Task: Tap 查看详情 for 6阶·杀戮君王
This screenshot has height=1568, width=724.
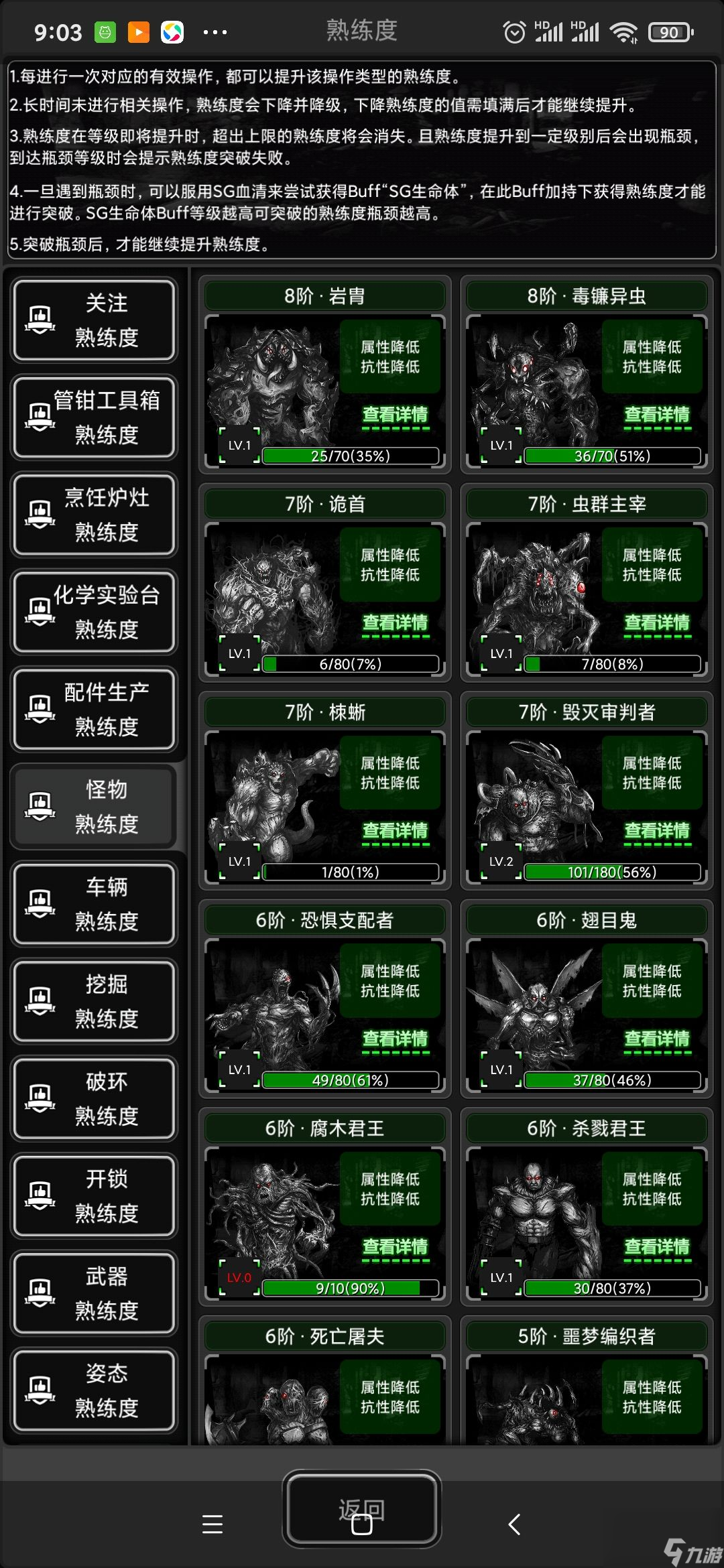Action: pos(657,1248)
